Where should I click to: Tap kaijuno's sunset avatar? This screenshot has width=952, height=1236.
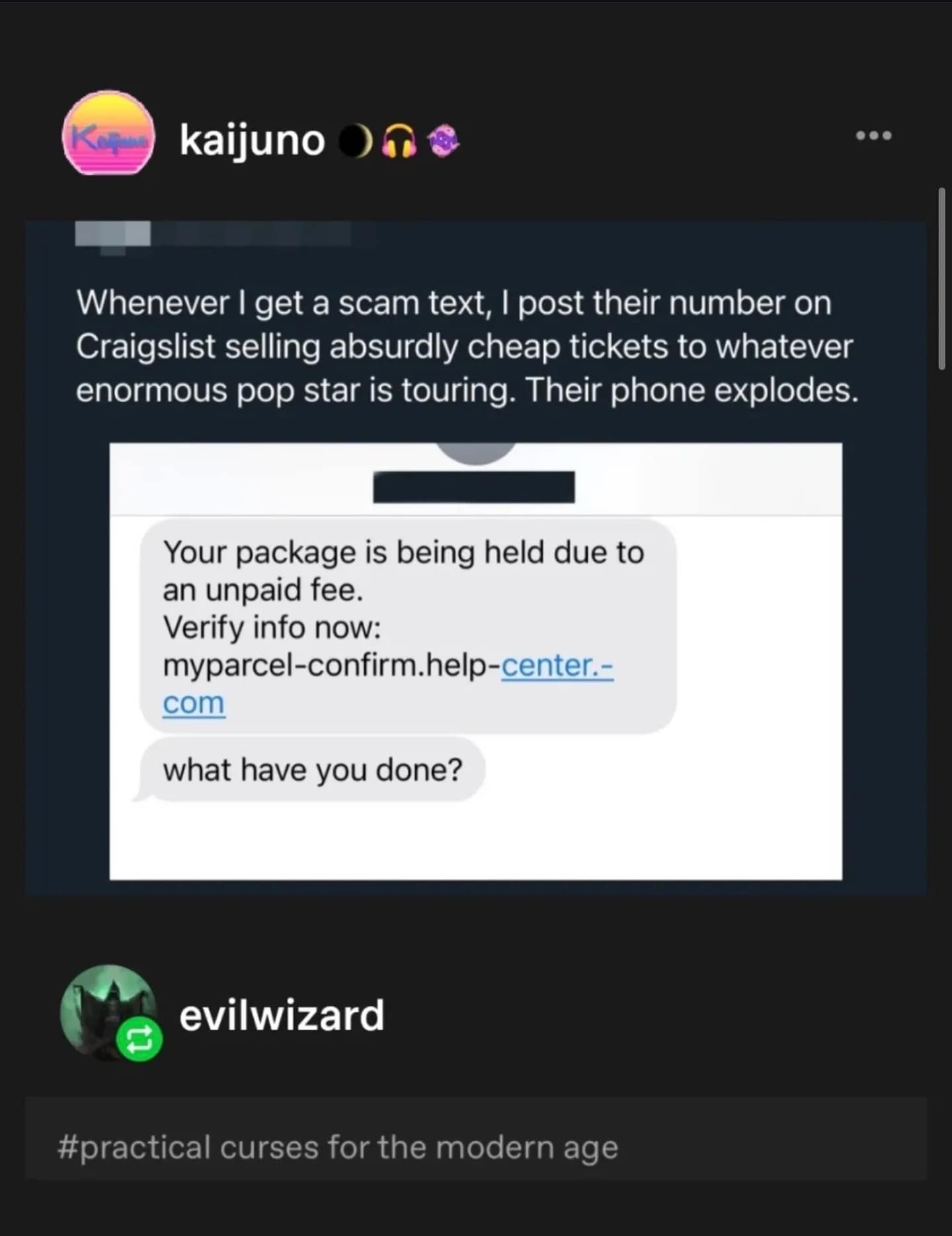pos(108,134)
